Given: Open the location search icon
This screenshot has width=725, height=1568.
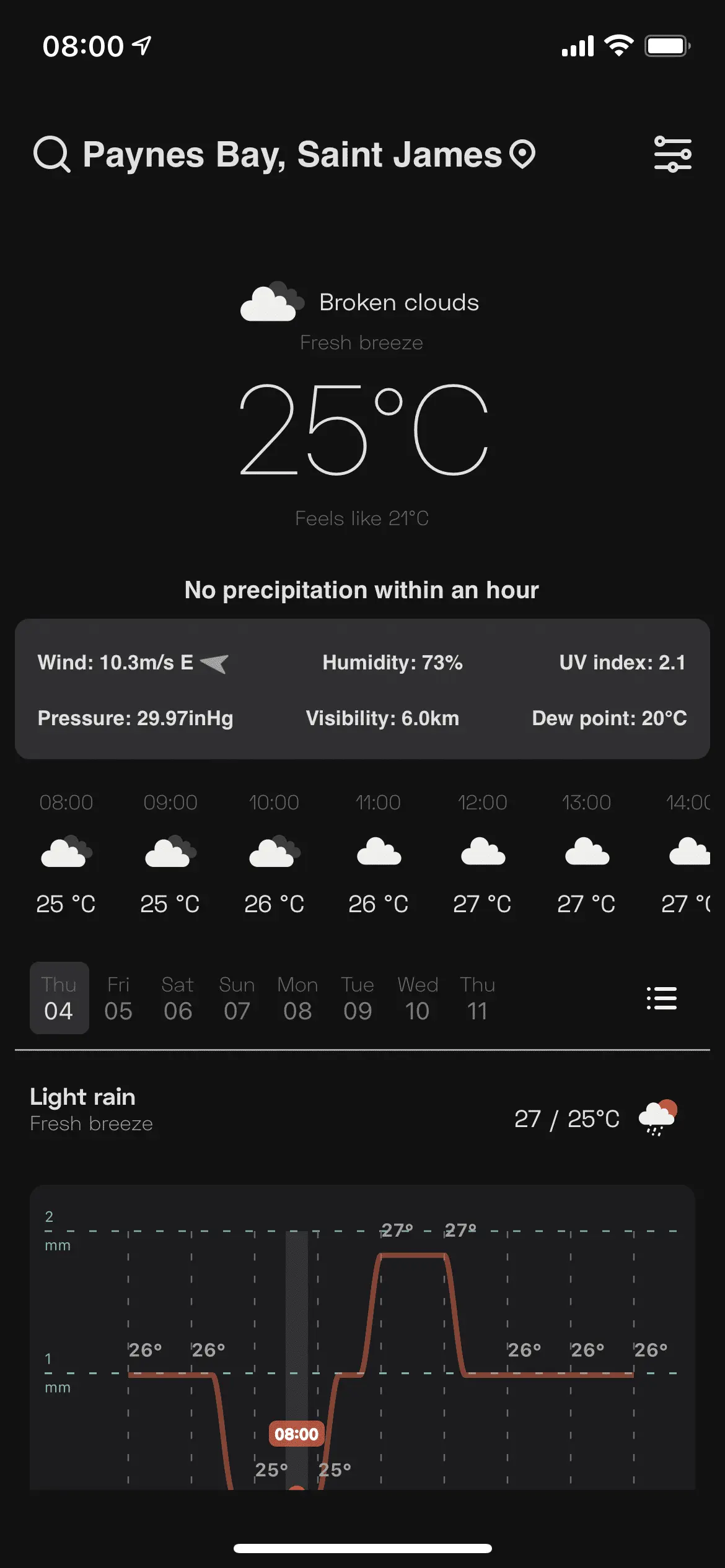Looking at the screenshot, I should click(51, 154).
